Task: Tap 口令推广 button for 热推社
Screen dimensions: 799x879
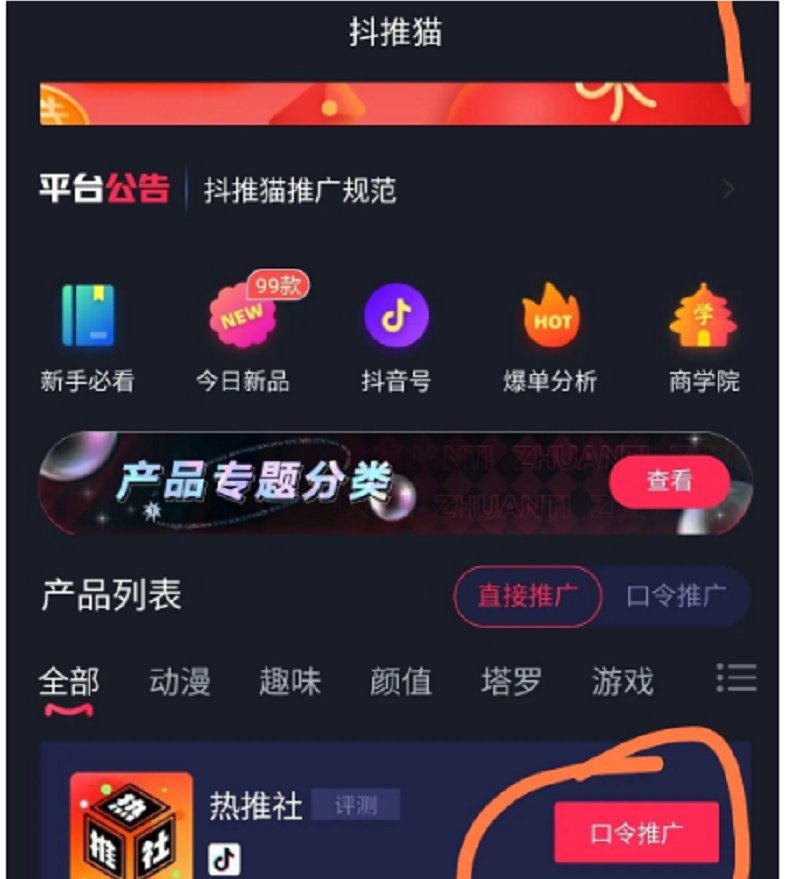Action: [636, 833]
